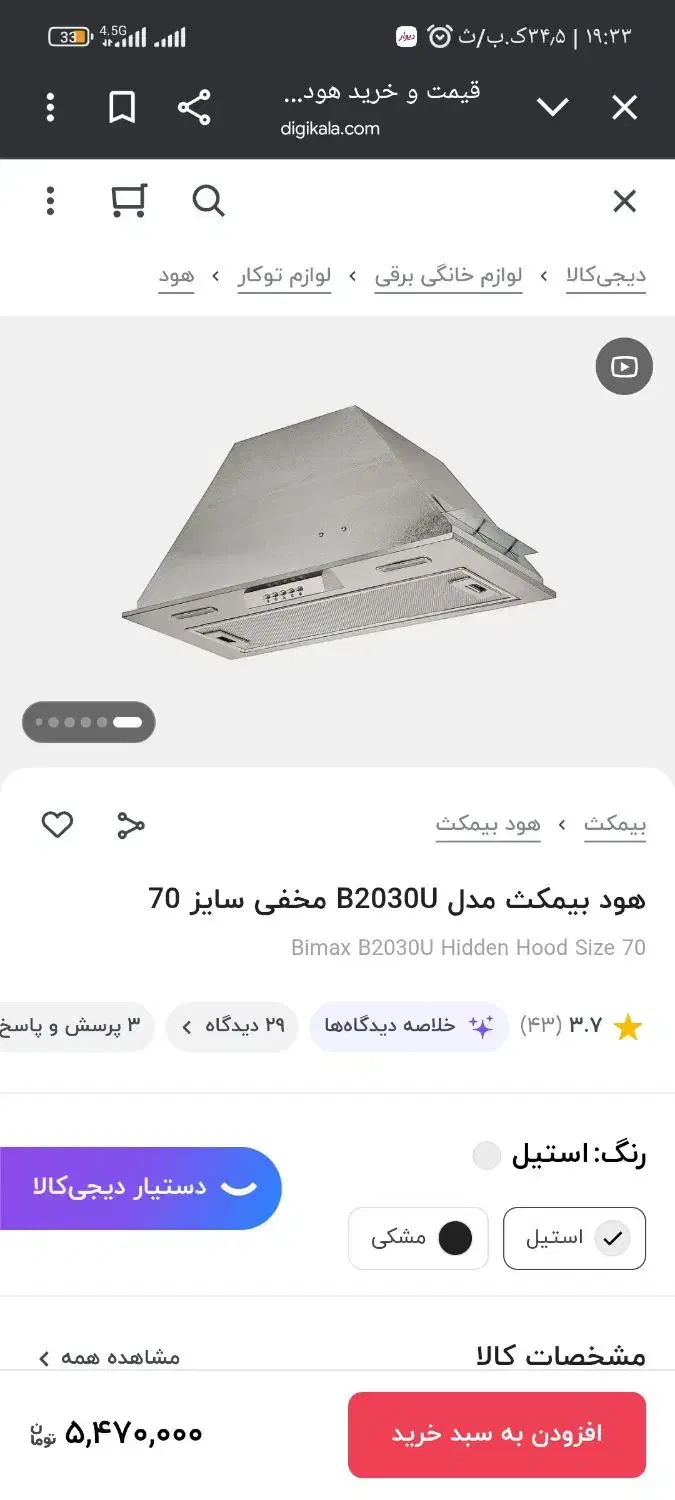Share this product
675x1500 pixels.
[130, 825]
